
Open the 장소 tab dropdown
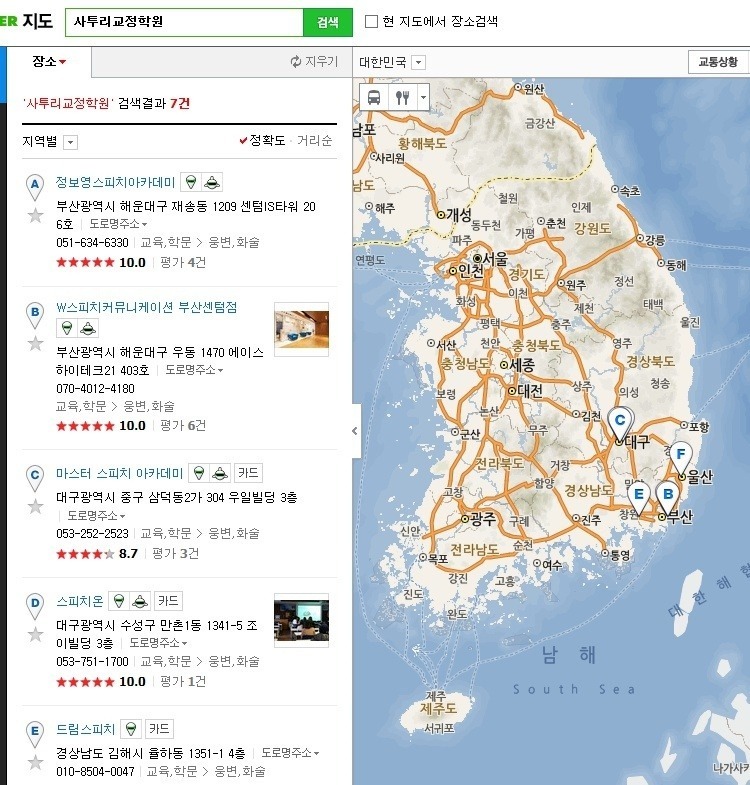click(x=49, y=61)
